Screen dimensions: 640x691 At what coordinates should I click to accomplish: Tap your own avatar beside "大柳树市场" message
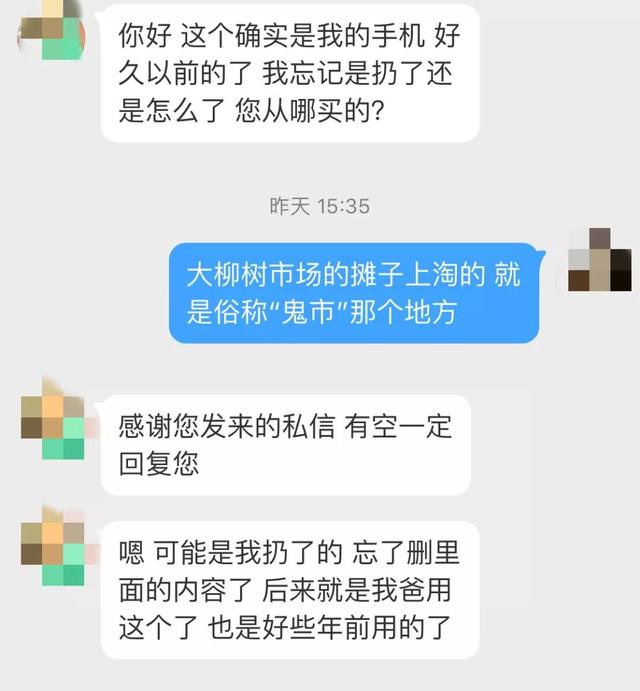tap(599, 260)
